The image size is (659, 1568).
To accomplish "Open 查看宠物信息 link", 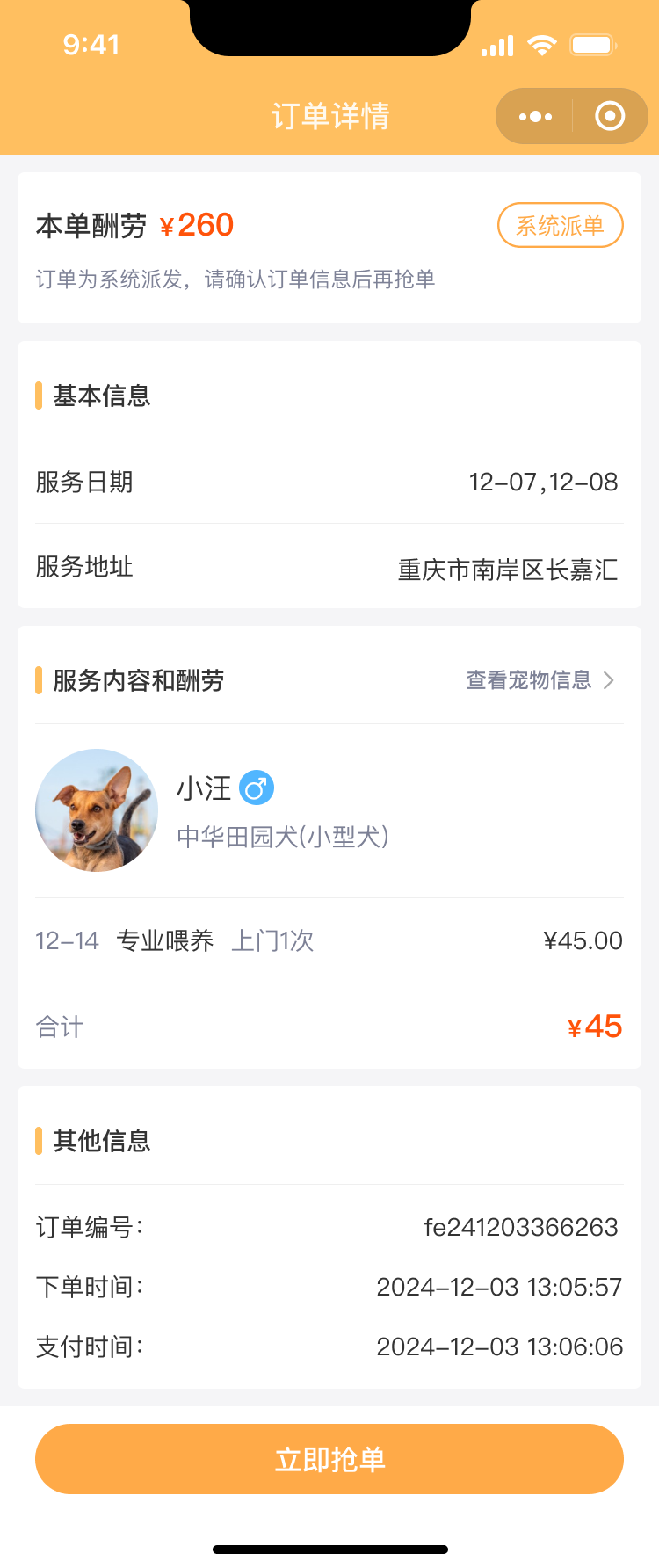I will (x=540, y=680).
